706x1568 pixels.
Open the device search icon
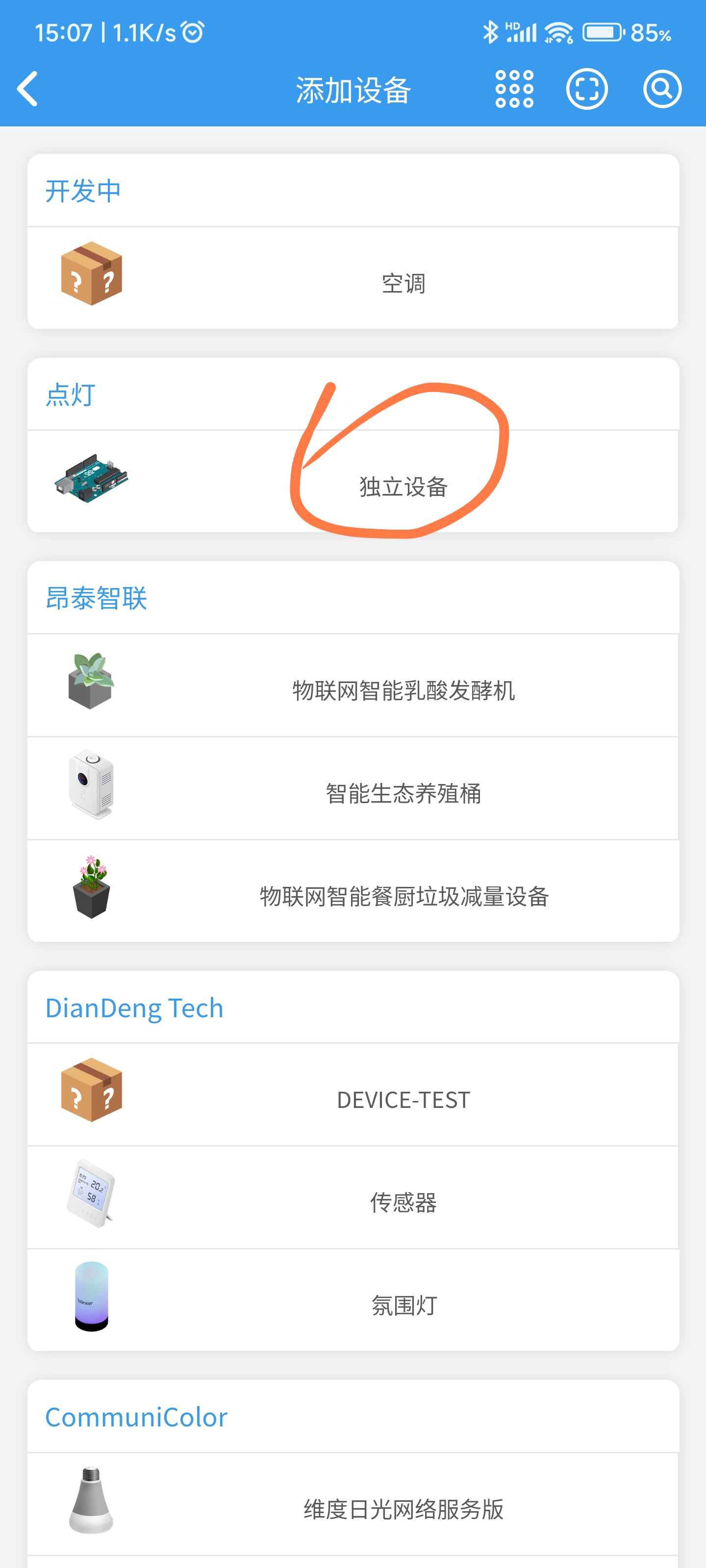pyautogui.click(x=662, y=89)
